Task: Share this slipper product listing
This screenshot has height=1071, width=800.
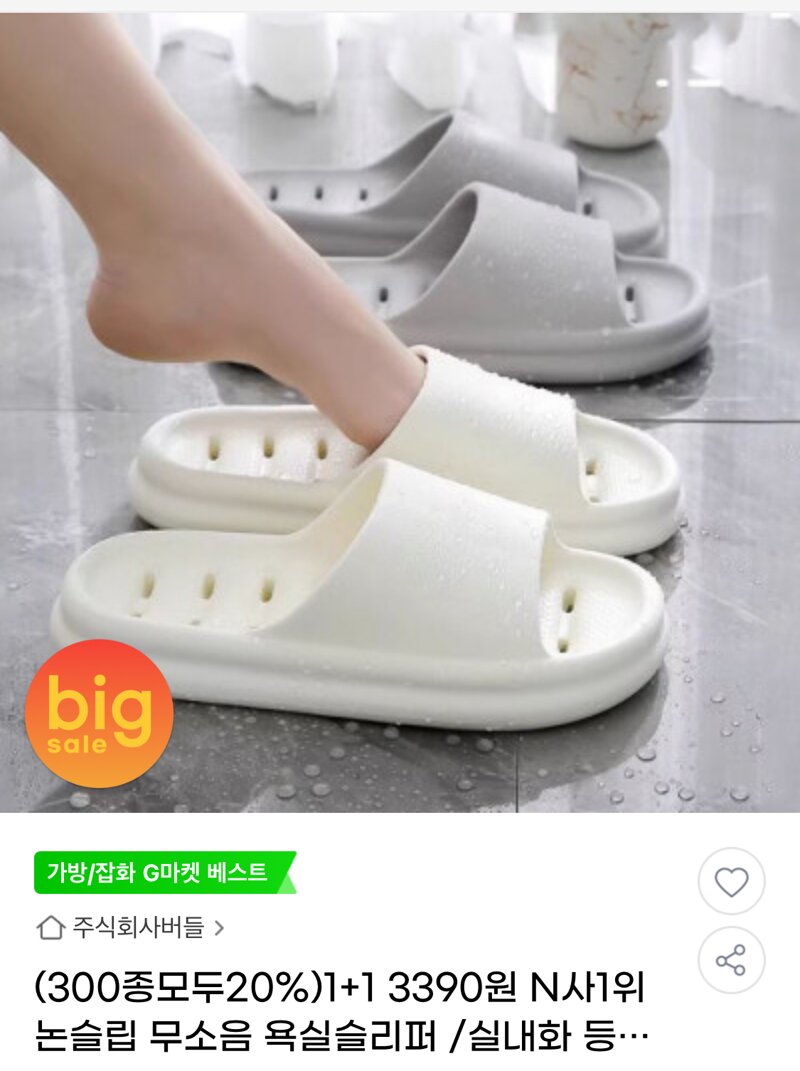Action: pos(731,961)
